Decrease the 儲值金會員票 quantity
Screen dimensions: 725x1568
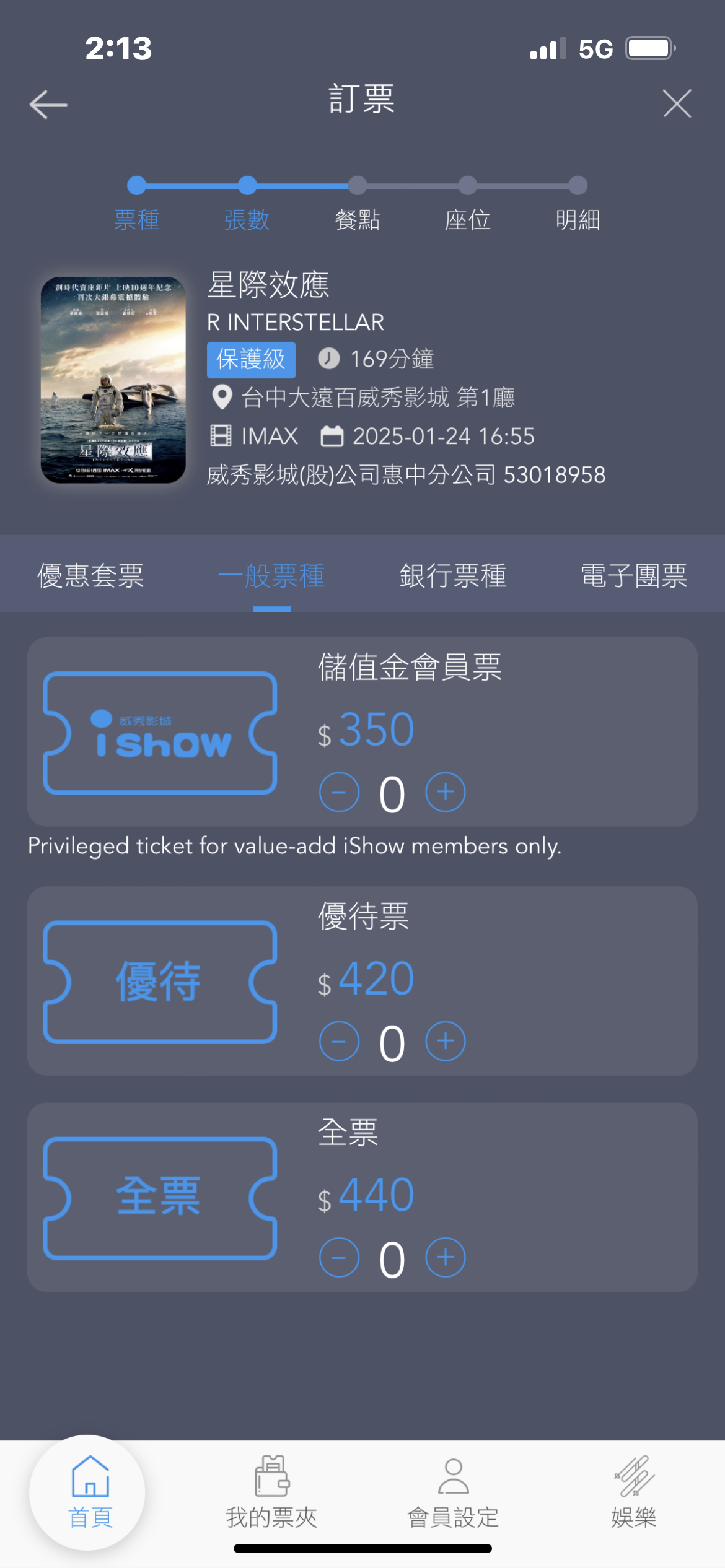pos(339,792)
